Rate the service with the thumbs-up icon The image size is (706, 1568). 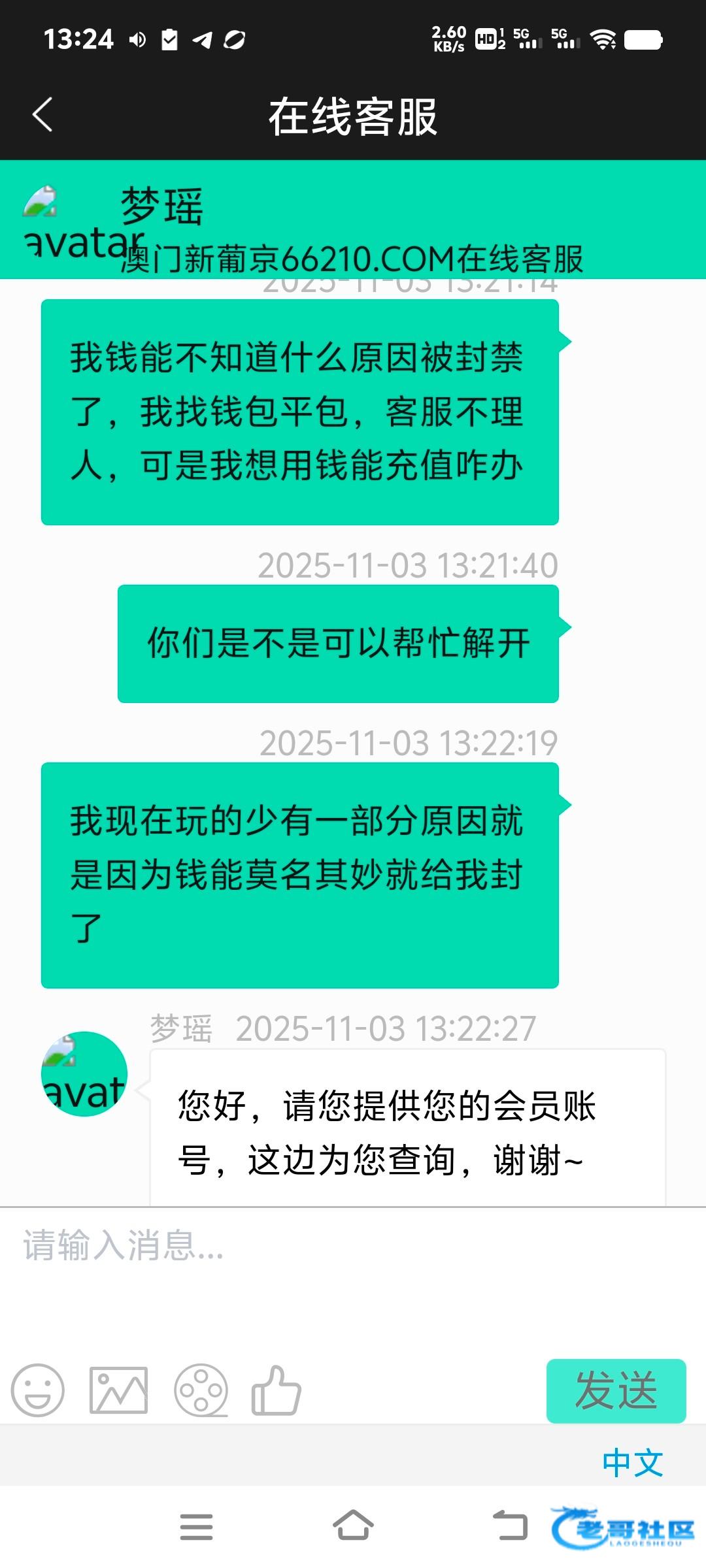tap(276, 1390)
